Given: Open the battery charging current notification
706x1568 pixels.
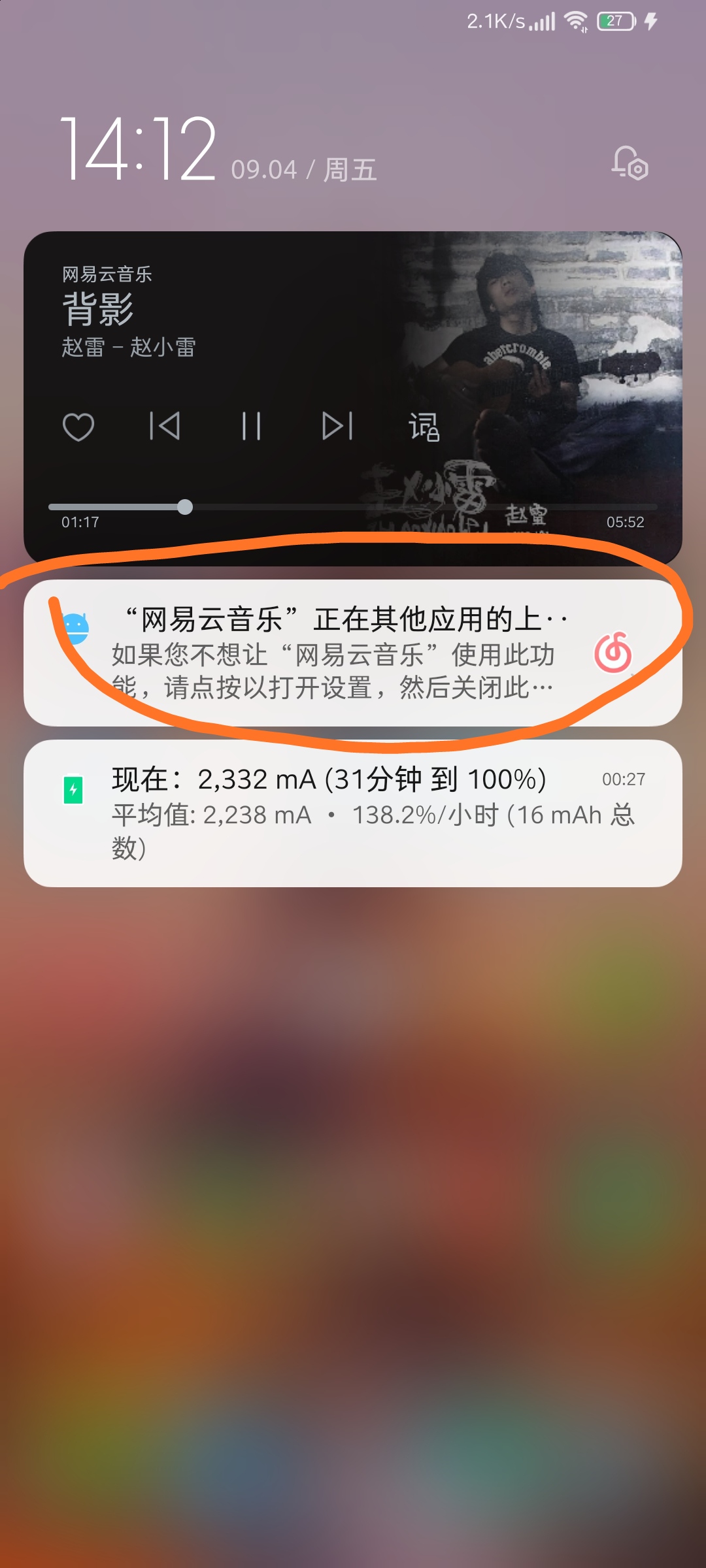Looking at the screenshot, I should [353, 813].
